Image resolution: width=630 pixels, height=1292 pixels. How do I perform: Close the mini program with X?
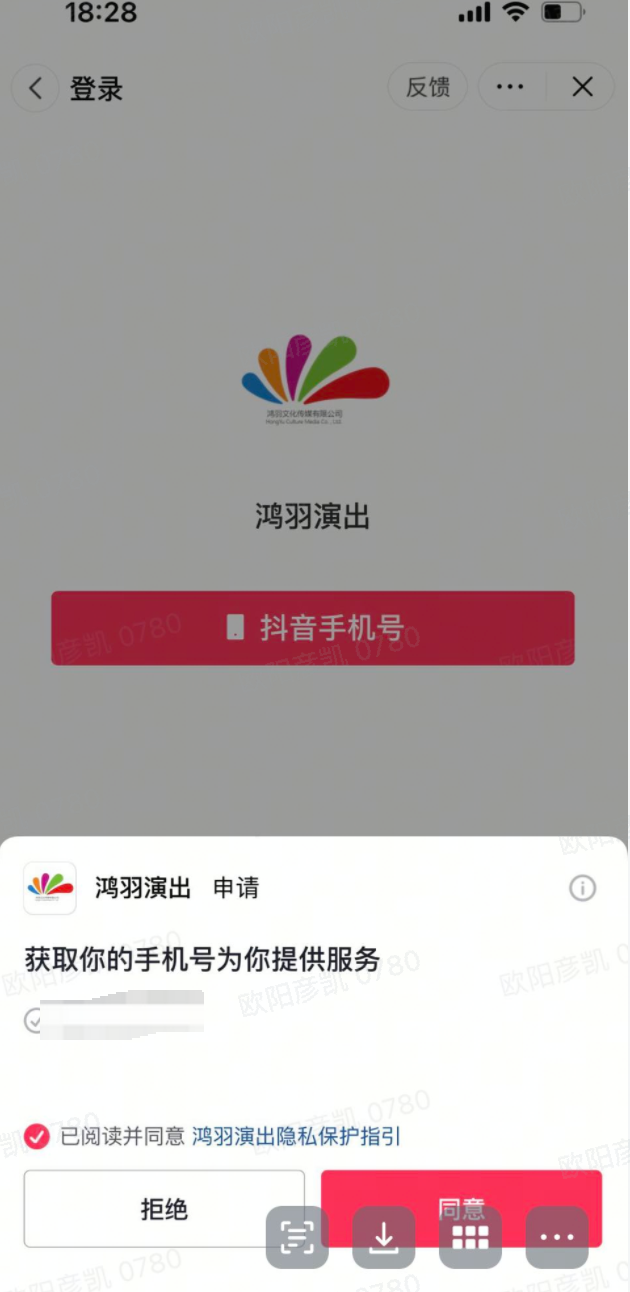click(x=582, y=87)
